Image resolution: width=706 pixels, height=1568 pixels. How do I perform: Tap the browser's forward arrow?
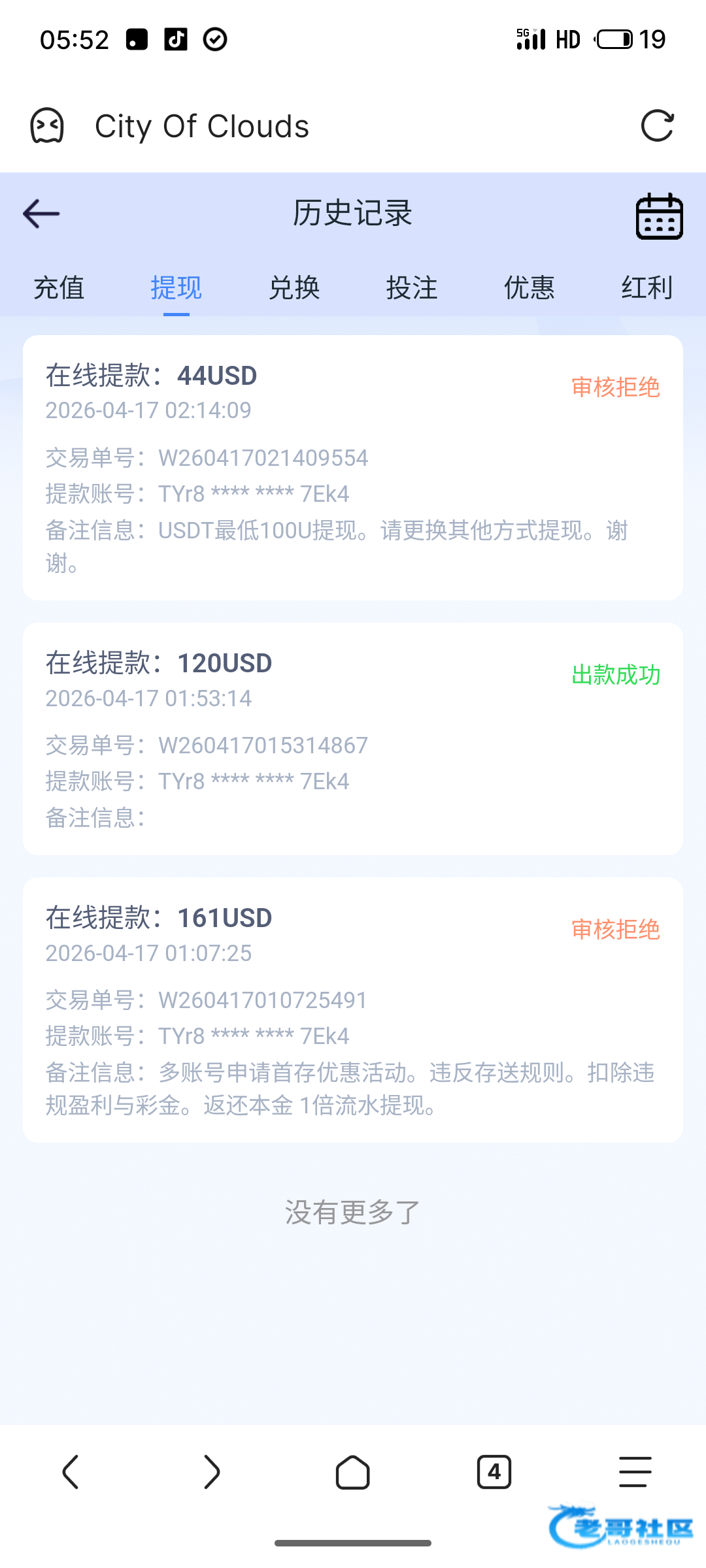(x=212, y=1472)
